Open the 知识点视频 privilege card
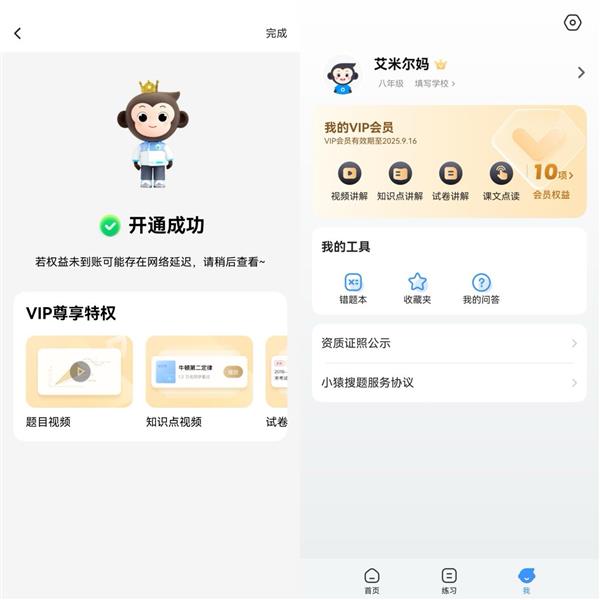This screenshot has width=600, height=600. [199, 372]
